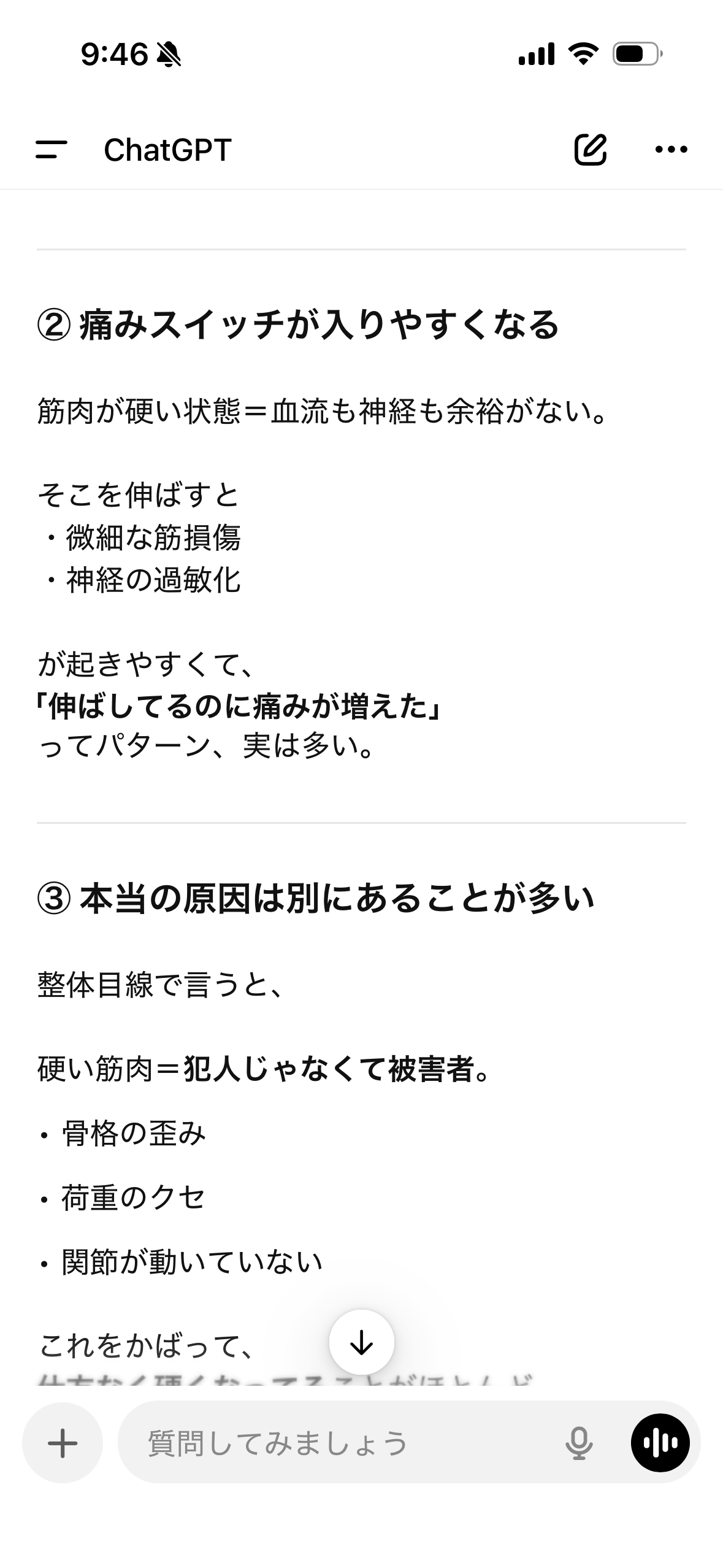The width and height of the screenshot is (723, 1568).
Task: Start a new chat
Action: tap(590, 150)
